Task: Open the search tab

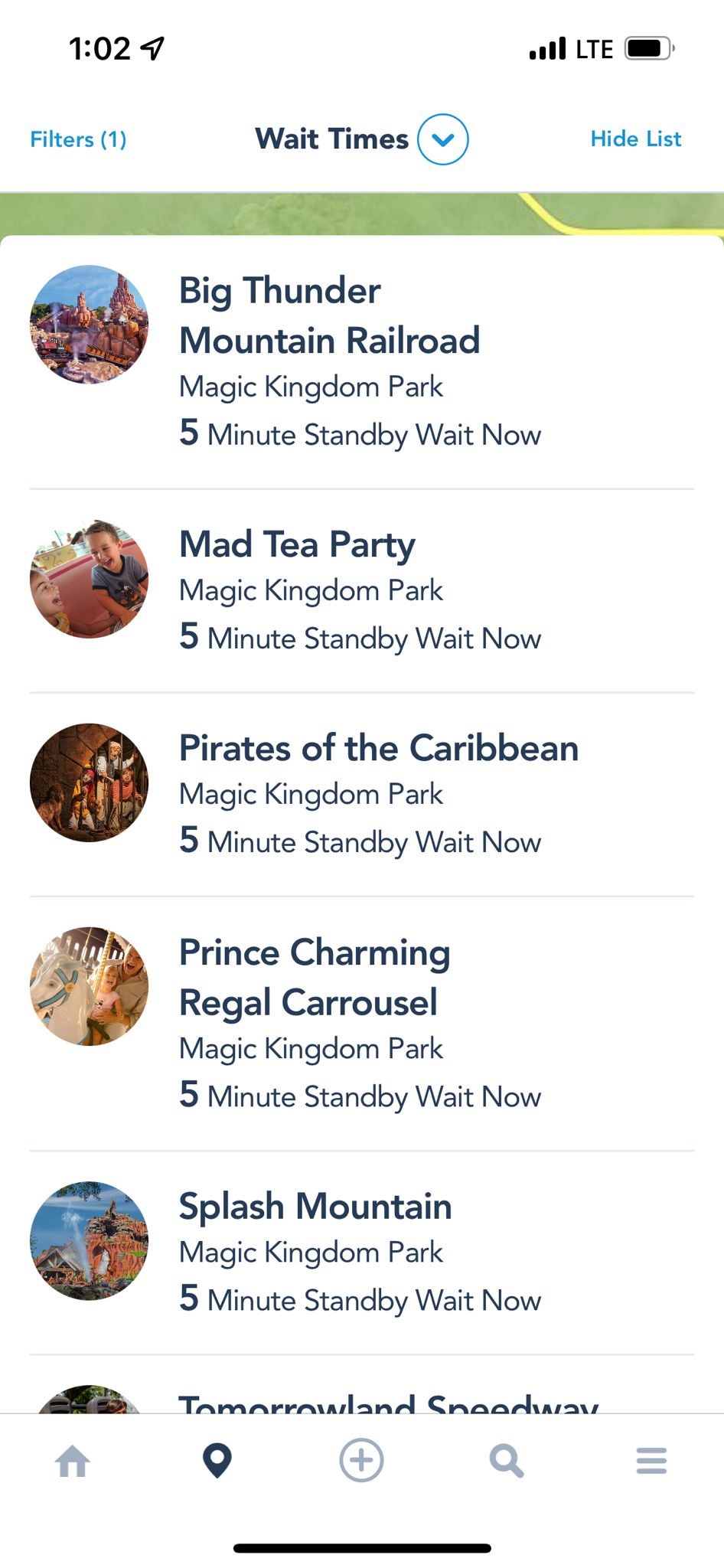Action: (506, 1461)
